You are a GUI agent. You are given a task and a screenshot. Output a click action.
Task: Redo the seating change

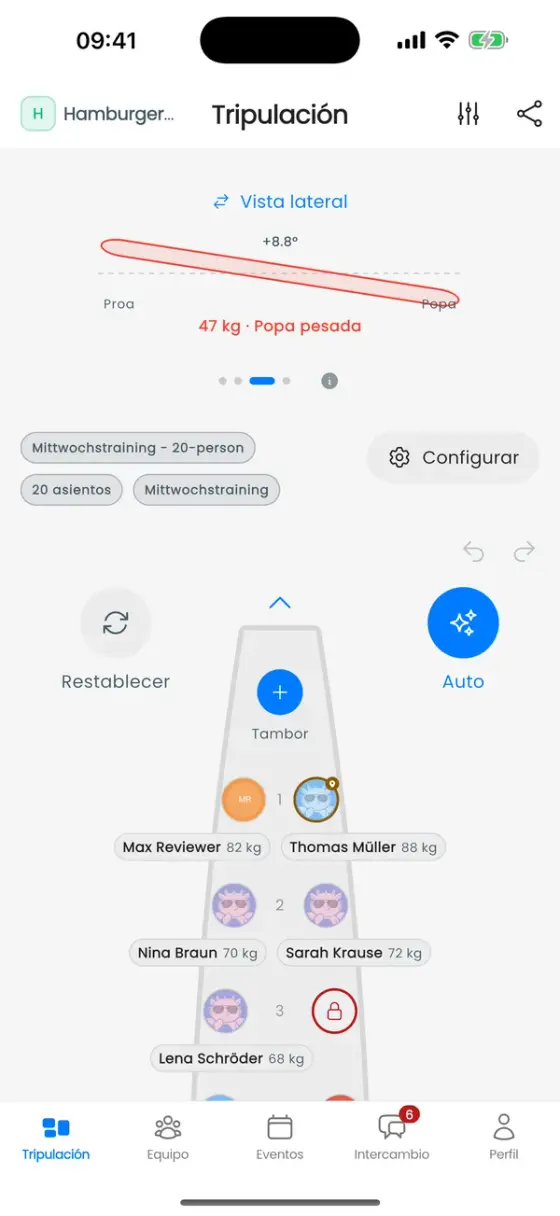(x=524, y=551)
